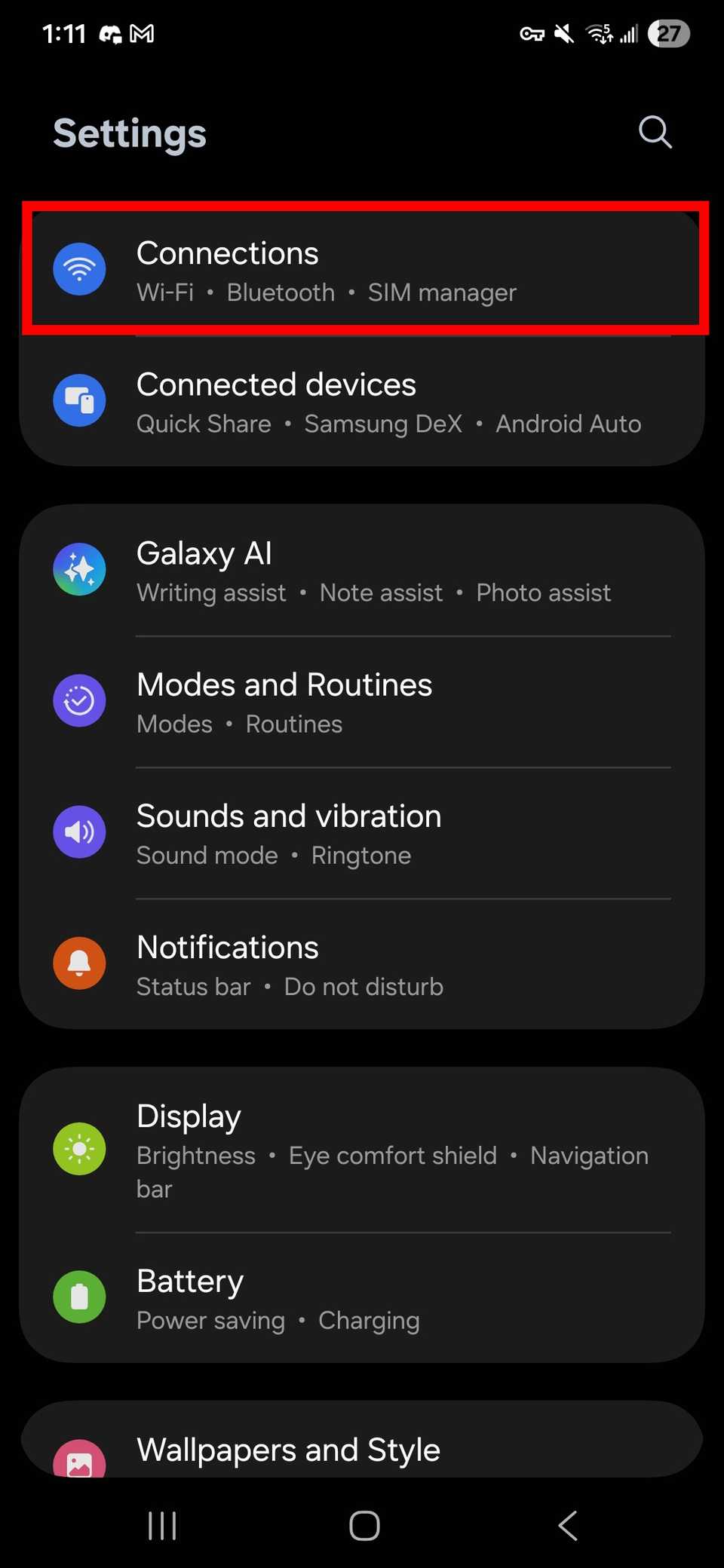
Task: Open Connected devices settings
Action: 362,401
